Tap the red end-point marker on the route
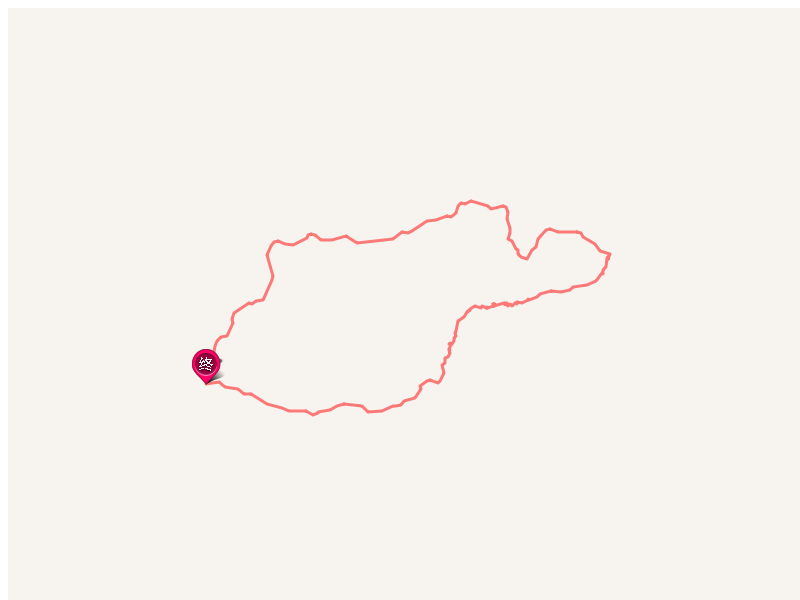Image resolution: width=800 pixels, height=600 pixels. coord(206,365)
